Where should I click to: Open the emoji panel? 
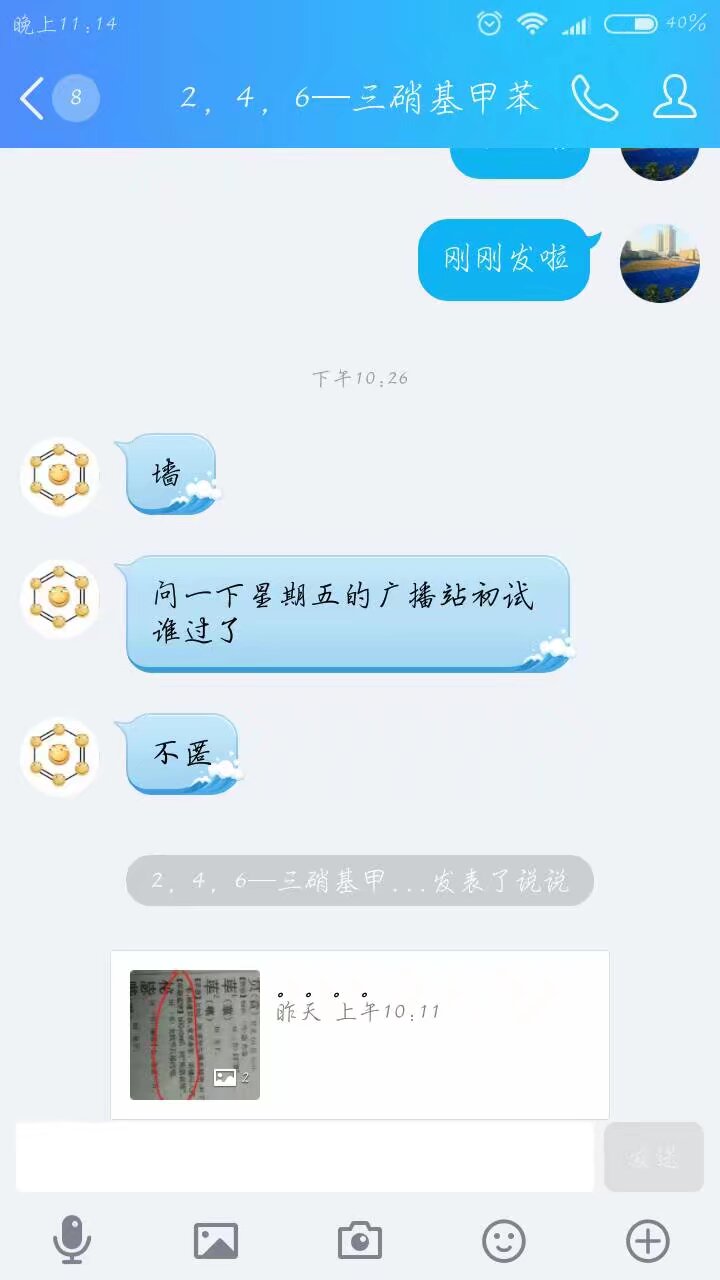click(x=504, y=1241)
